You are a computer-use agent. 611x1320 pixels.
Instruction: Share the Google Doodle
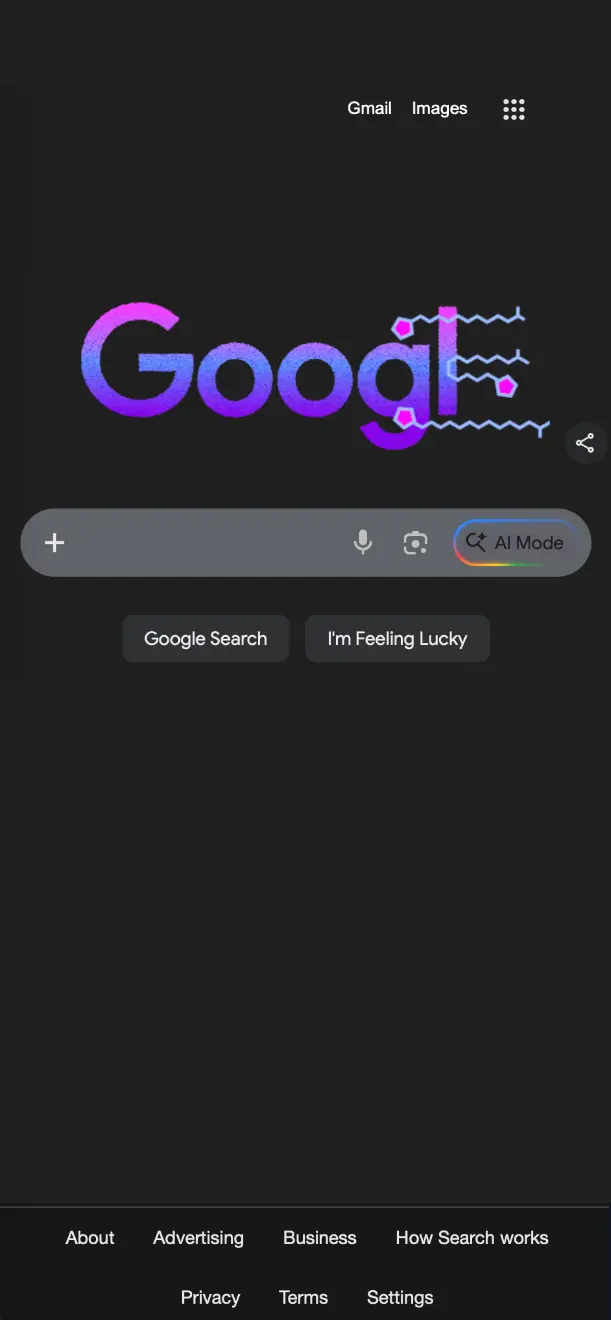(x=585, y=443)
